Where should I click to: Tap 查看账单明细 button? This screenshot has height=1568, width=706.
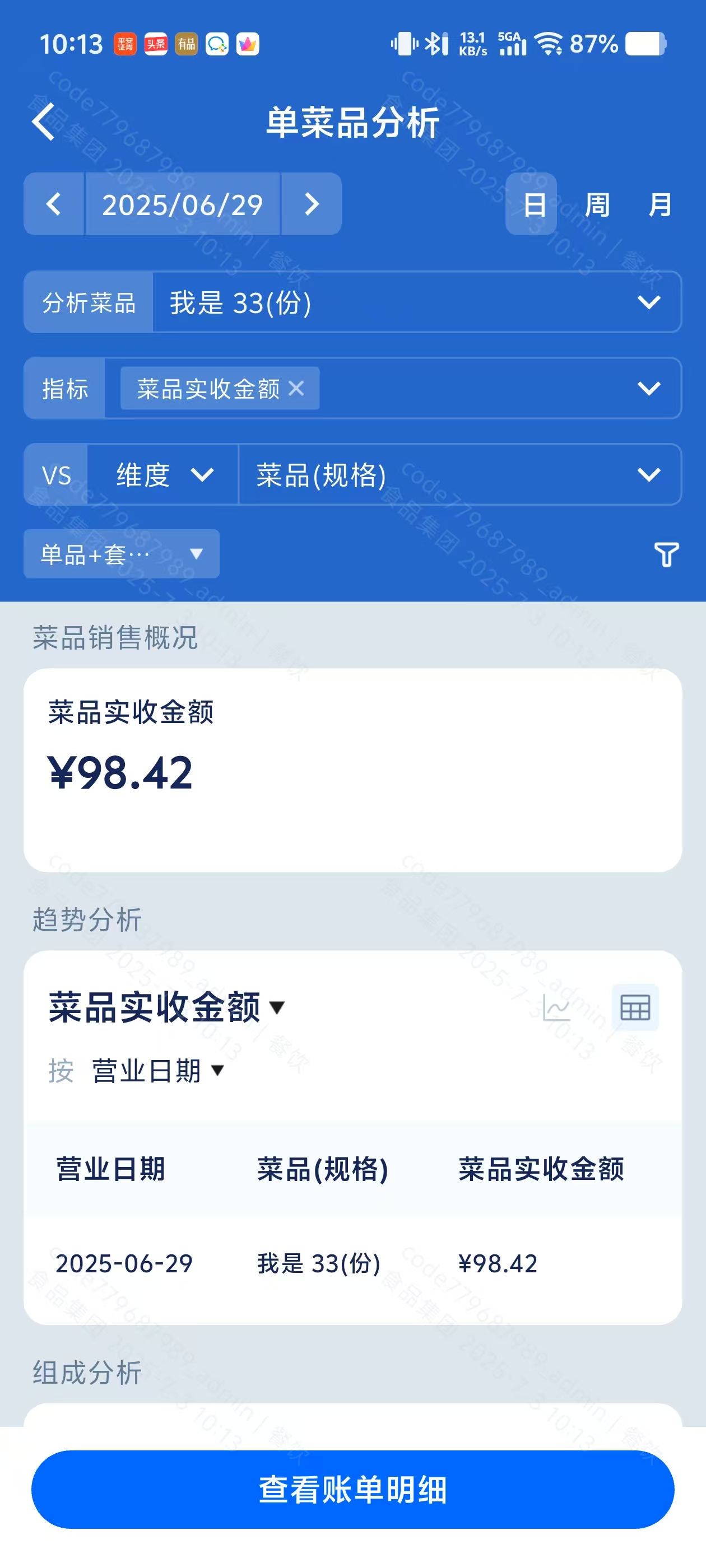352,1490
